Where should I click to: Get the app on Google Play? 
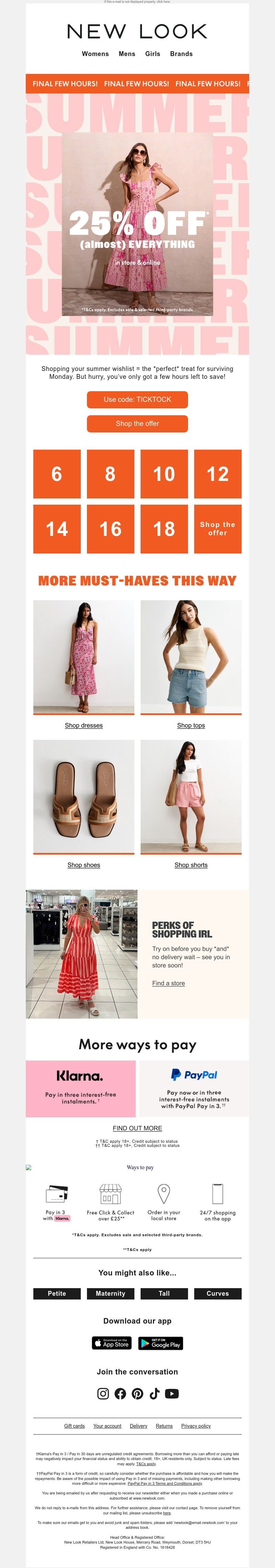[x=160, y=1344]
